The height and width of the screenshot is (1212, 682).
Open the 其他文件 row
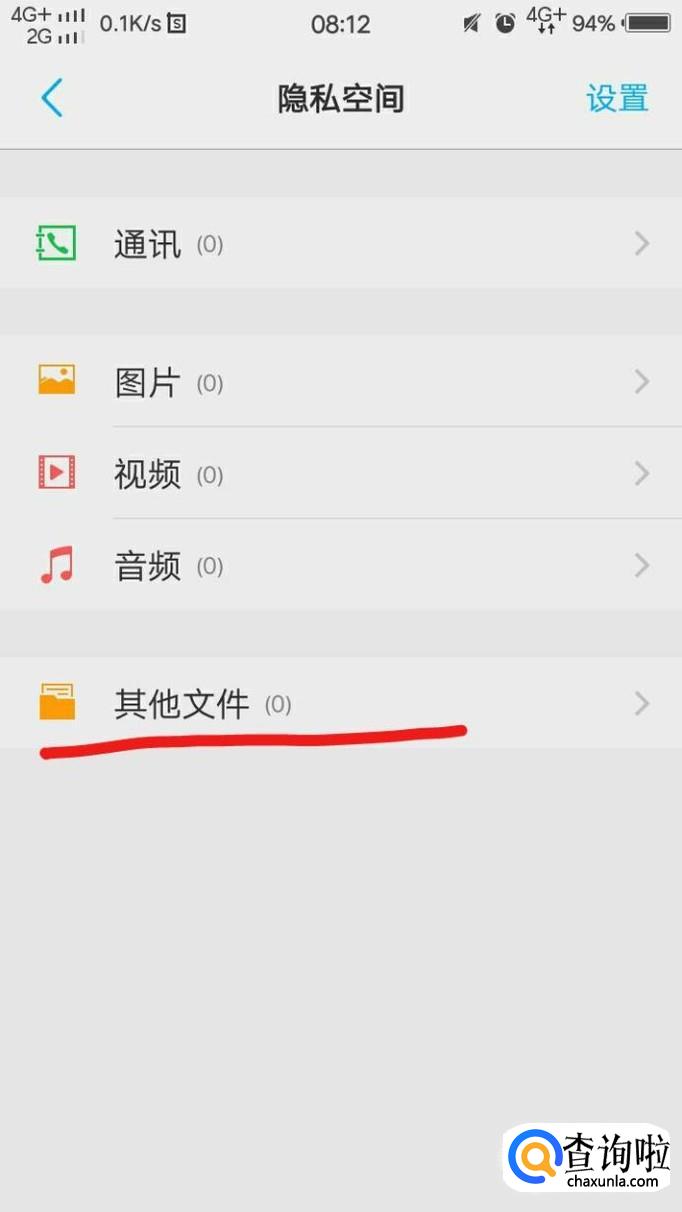coord(341,703)
